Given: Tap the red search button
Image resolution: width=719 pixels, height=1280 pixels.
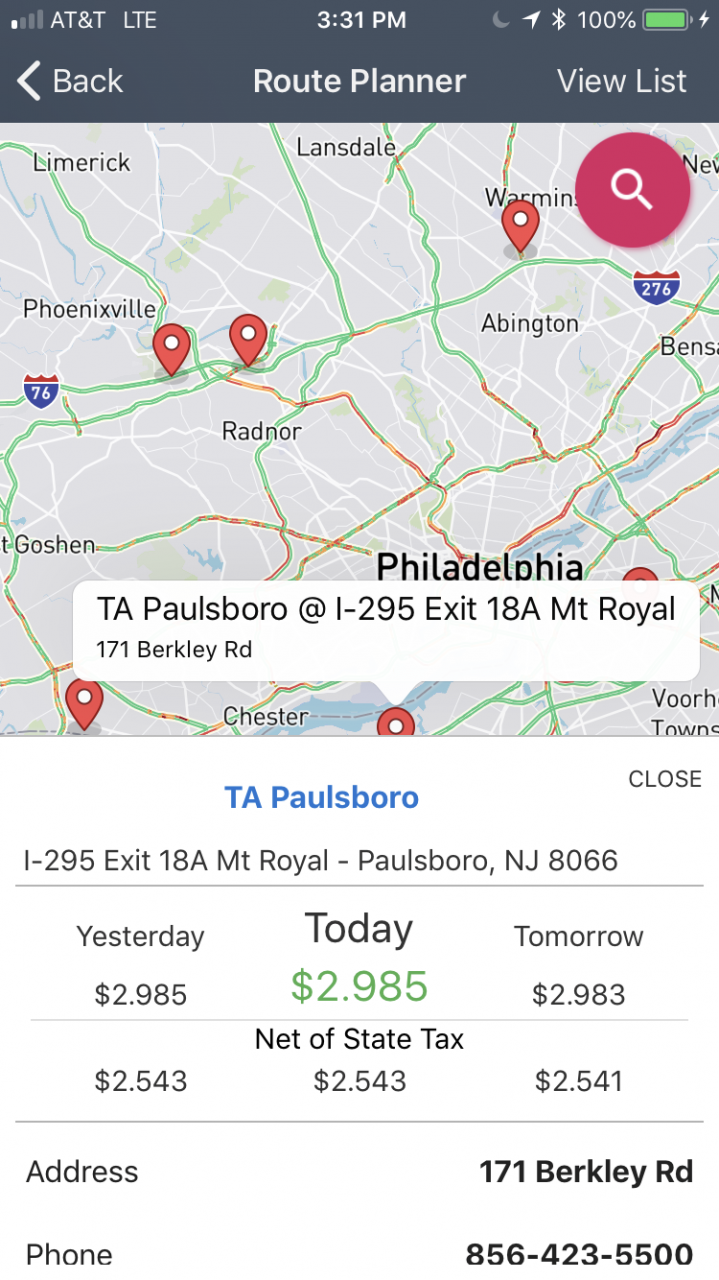Looking at the screenshot, I should pos(632,189).
